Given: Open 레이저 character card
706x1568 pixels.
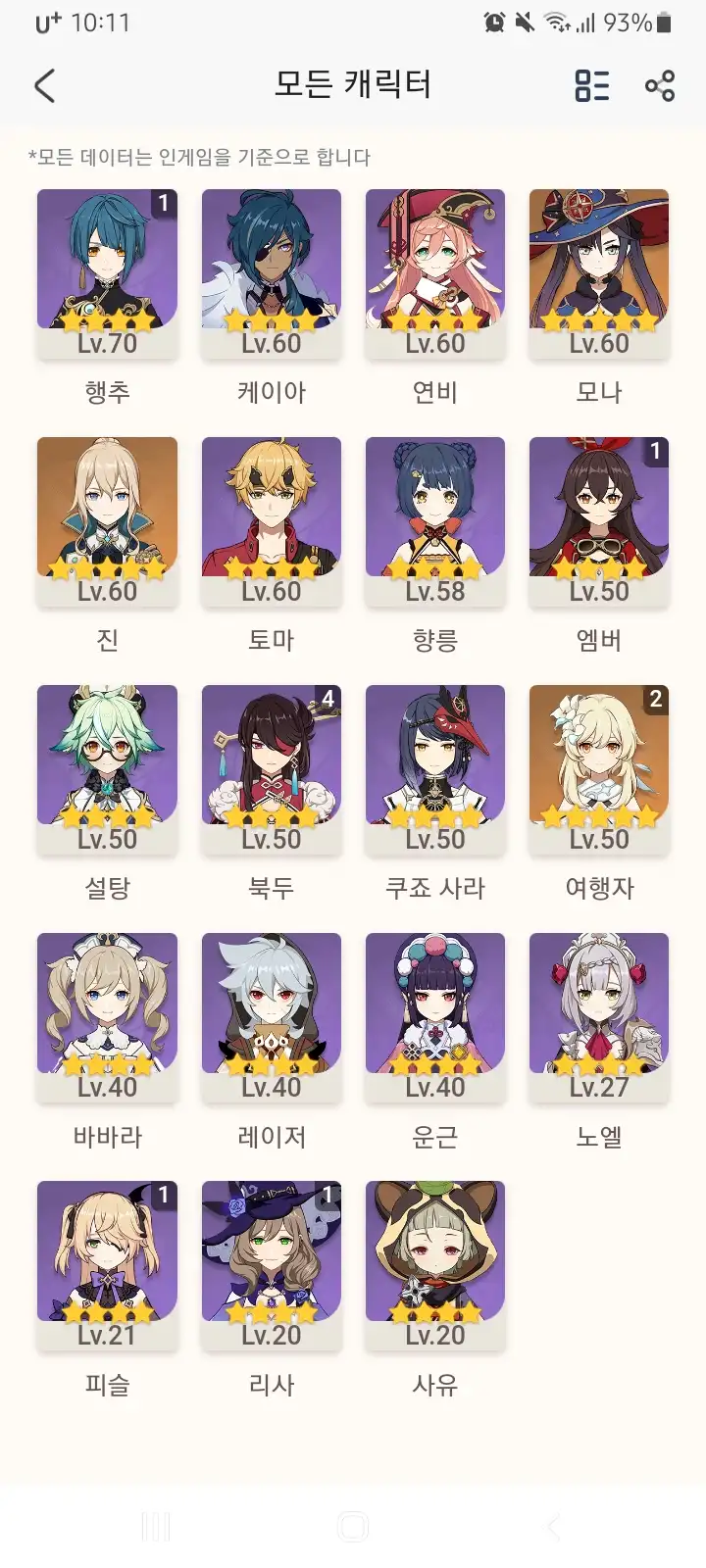Looking at the screenshot, I should tap(272, 1018).
